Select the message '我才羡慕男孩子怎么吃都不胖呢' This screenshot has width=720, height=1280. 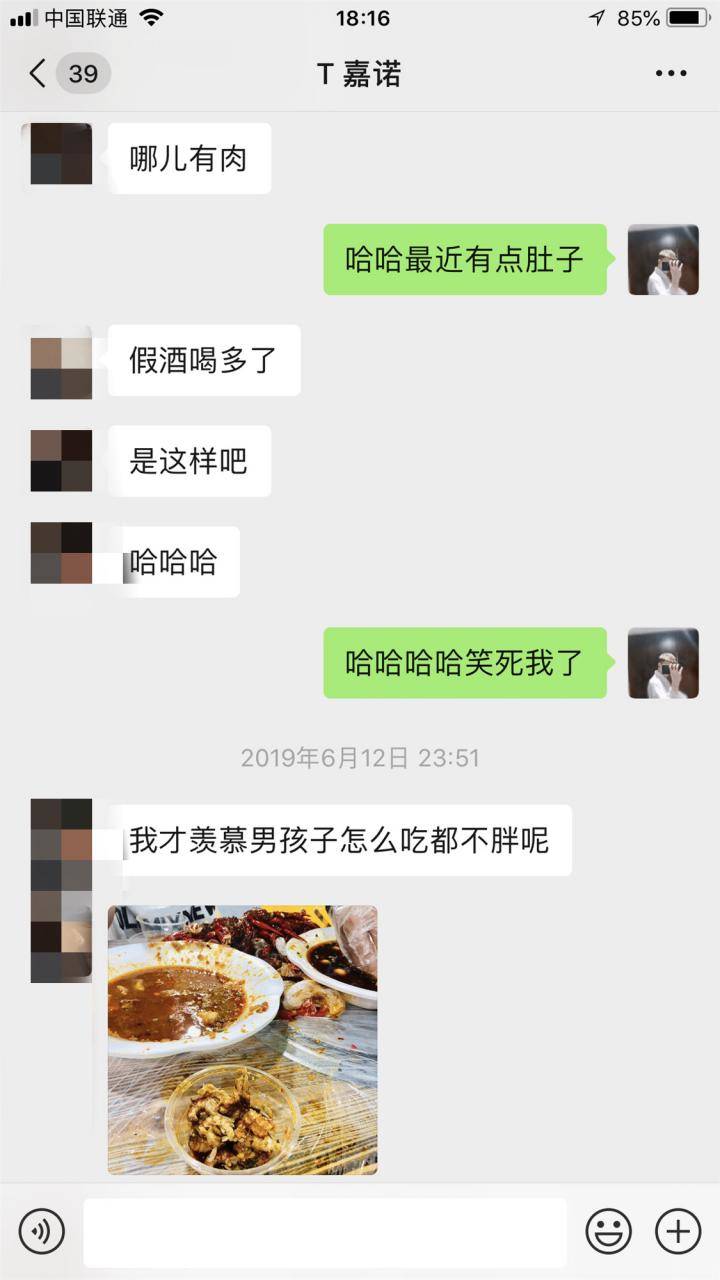tap(345, 840)
